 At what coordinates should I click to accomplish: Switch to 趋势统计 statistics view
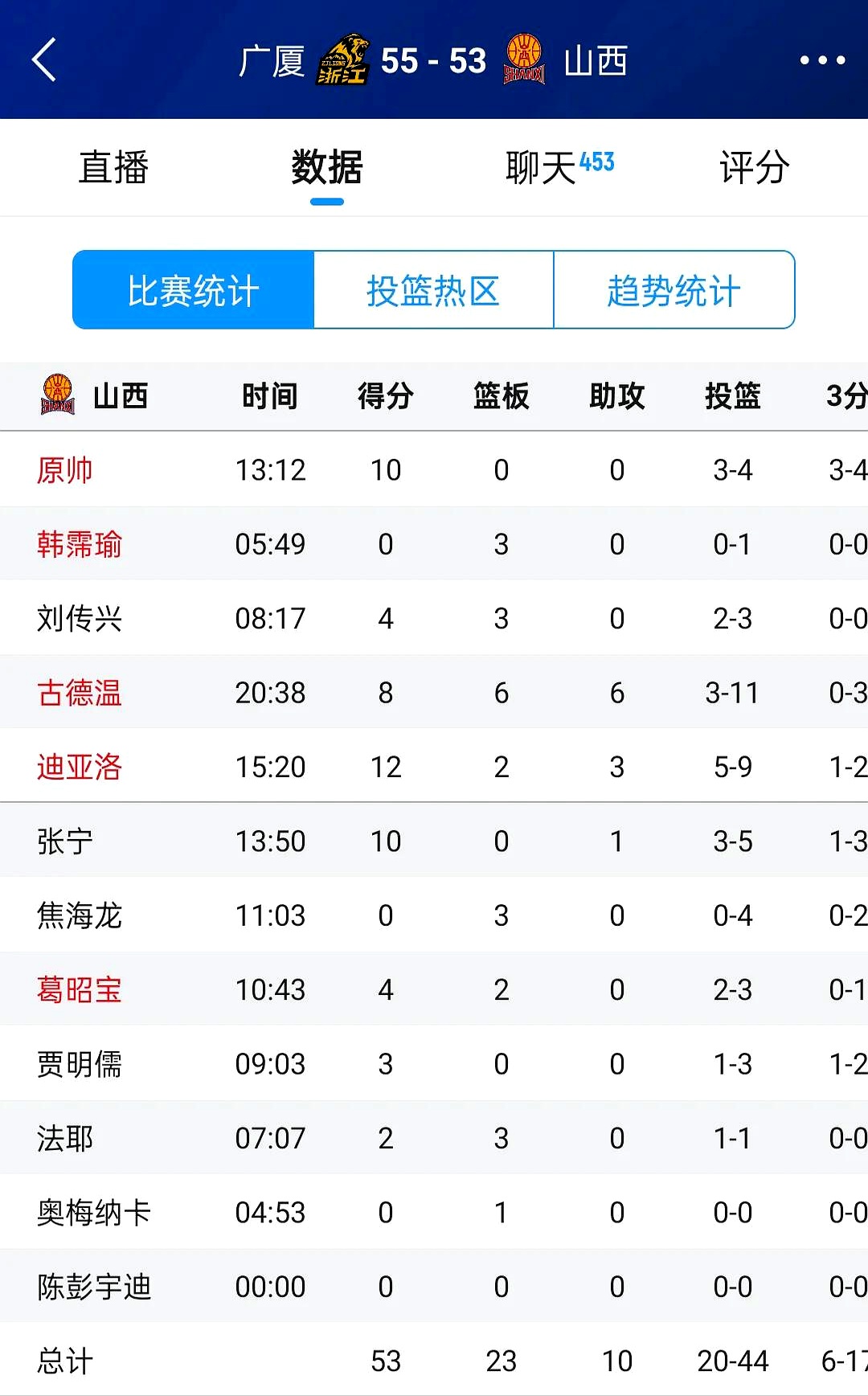click(674, 291)
